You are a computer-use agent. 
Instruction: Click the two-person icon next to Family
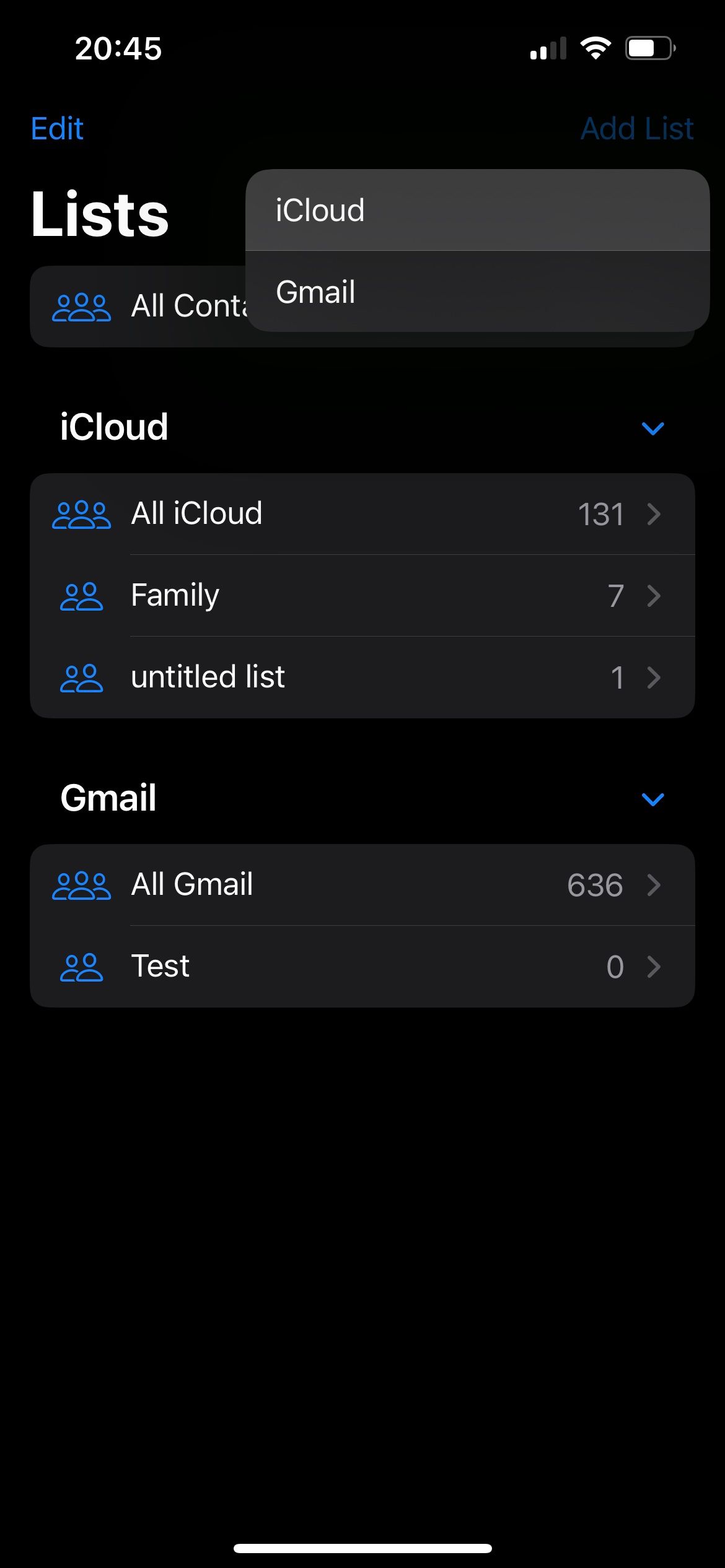pyautogui.click(x=81, y=595)
